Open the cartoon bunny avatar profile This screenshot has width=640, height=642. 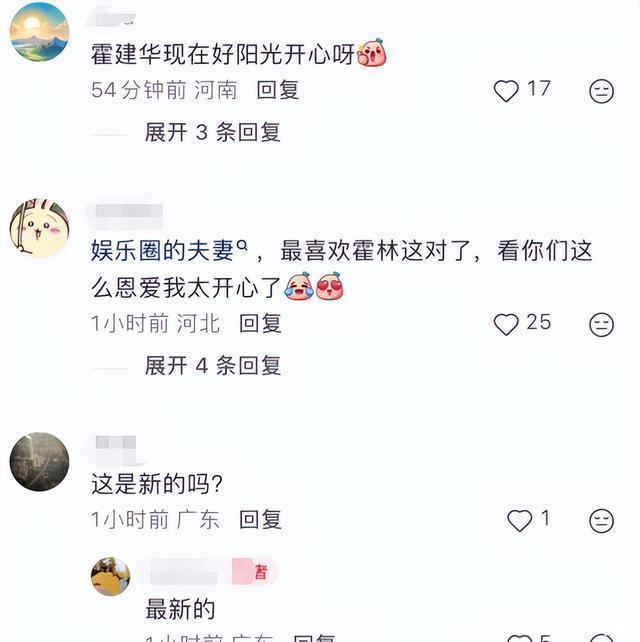pos(39,228)
